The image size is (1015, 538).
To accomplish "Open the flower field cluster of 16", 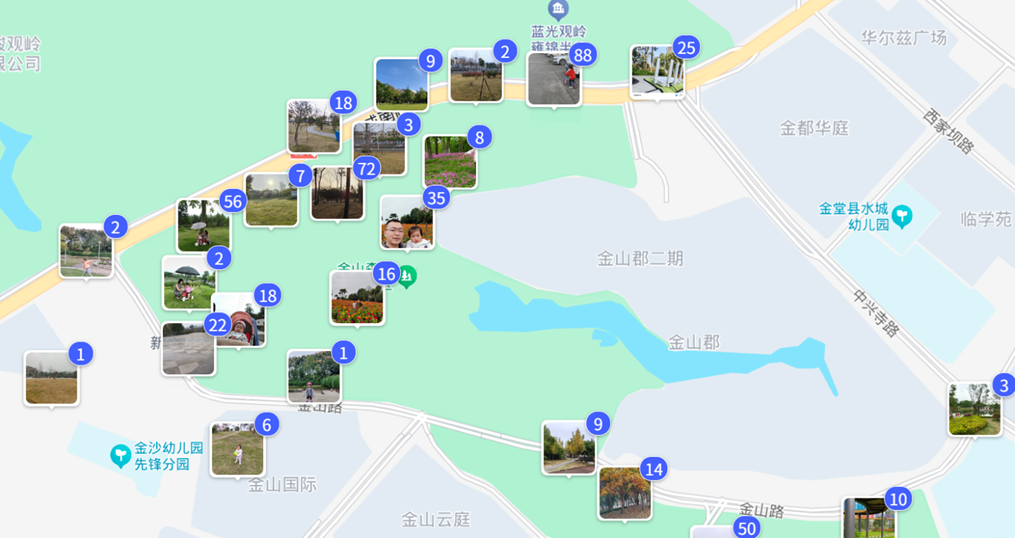I will click(x=357, y=297).
